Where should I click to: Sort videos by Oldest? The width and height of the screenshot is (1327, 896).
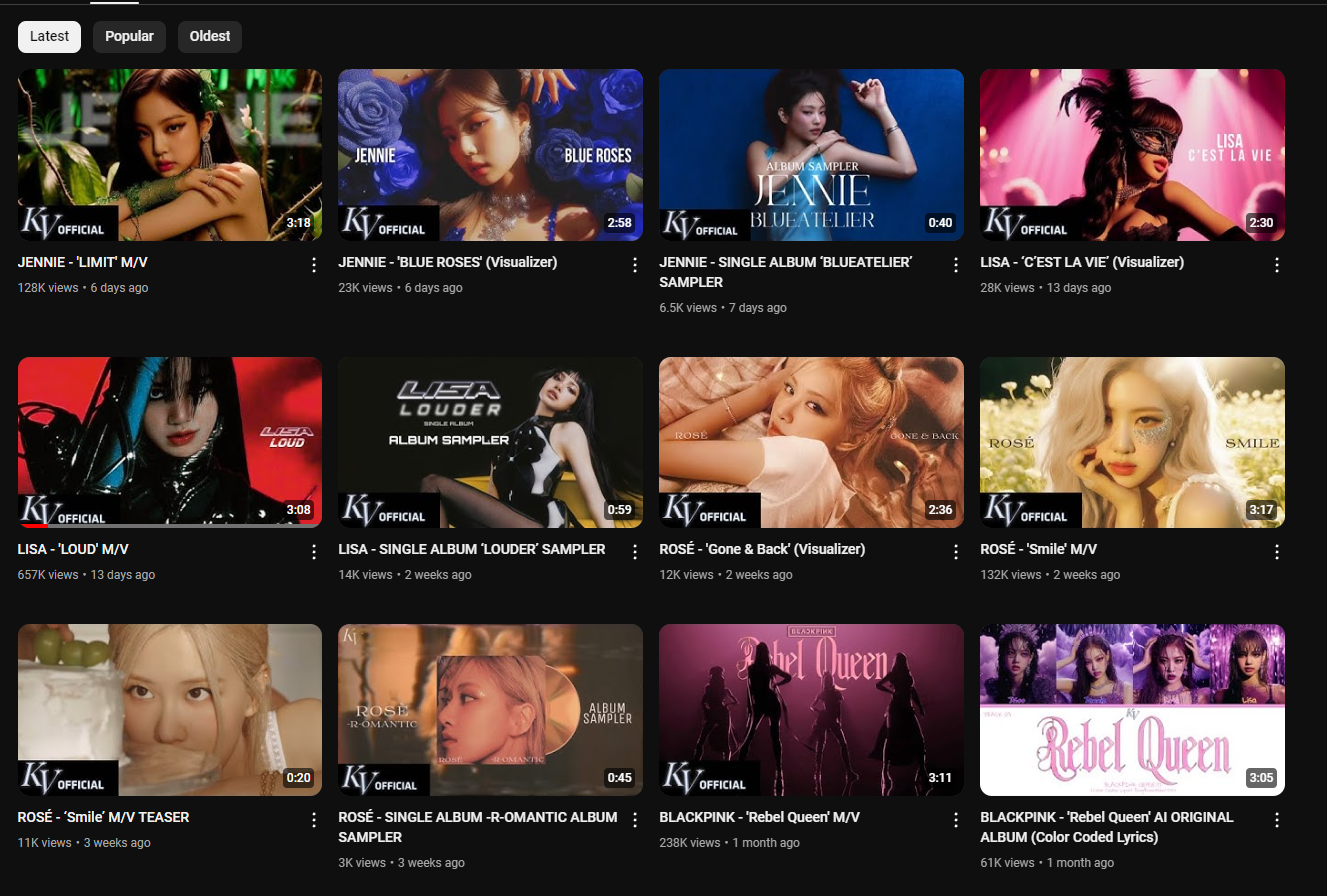[x=210, y=36]
